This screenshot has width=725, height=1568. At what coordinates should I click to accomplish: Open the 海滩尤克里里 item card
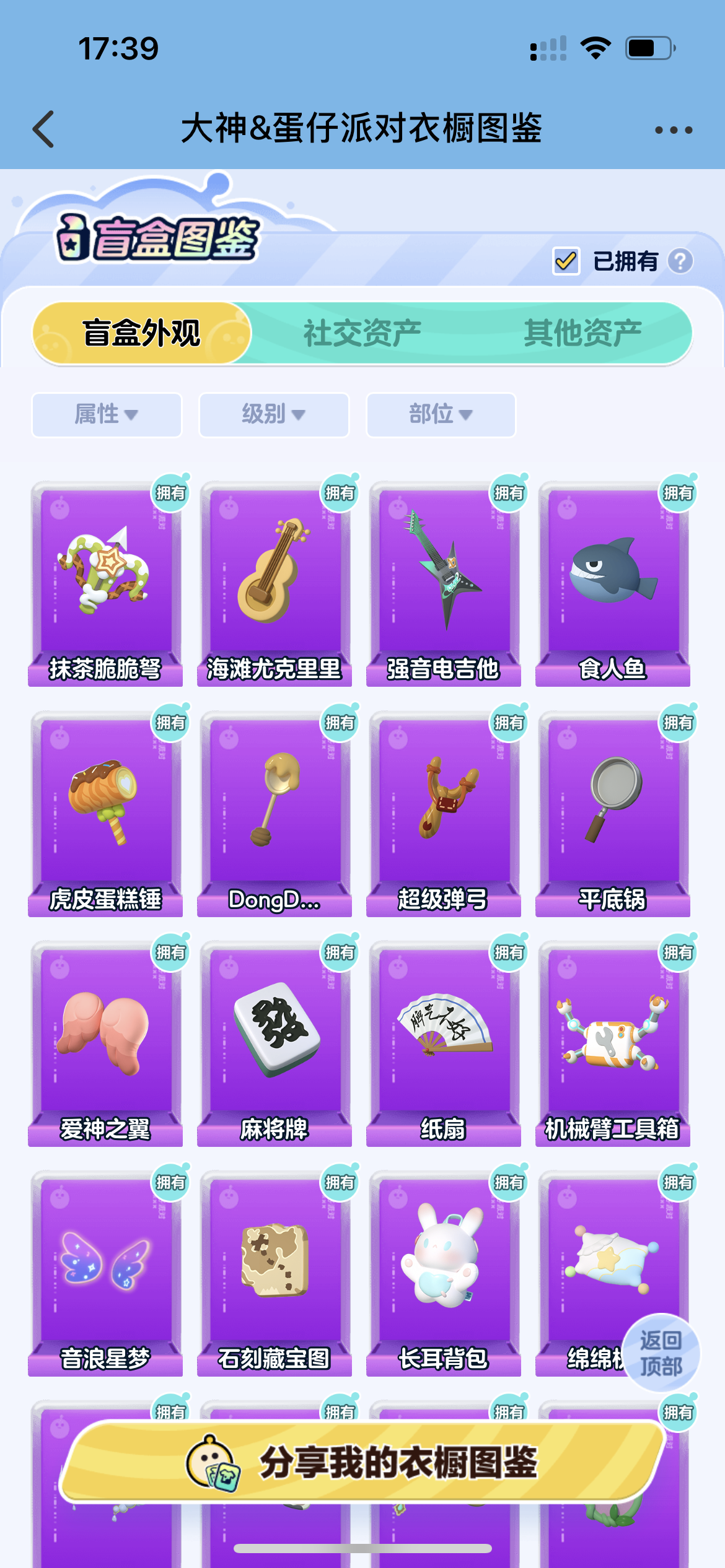point(275,582)
